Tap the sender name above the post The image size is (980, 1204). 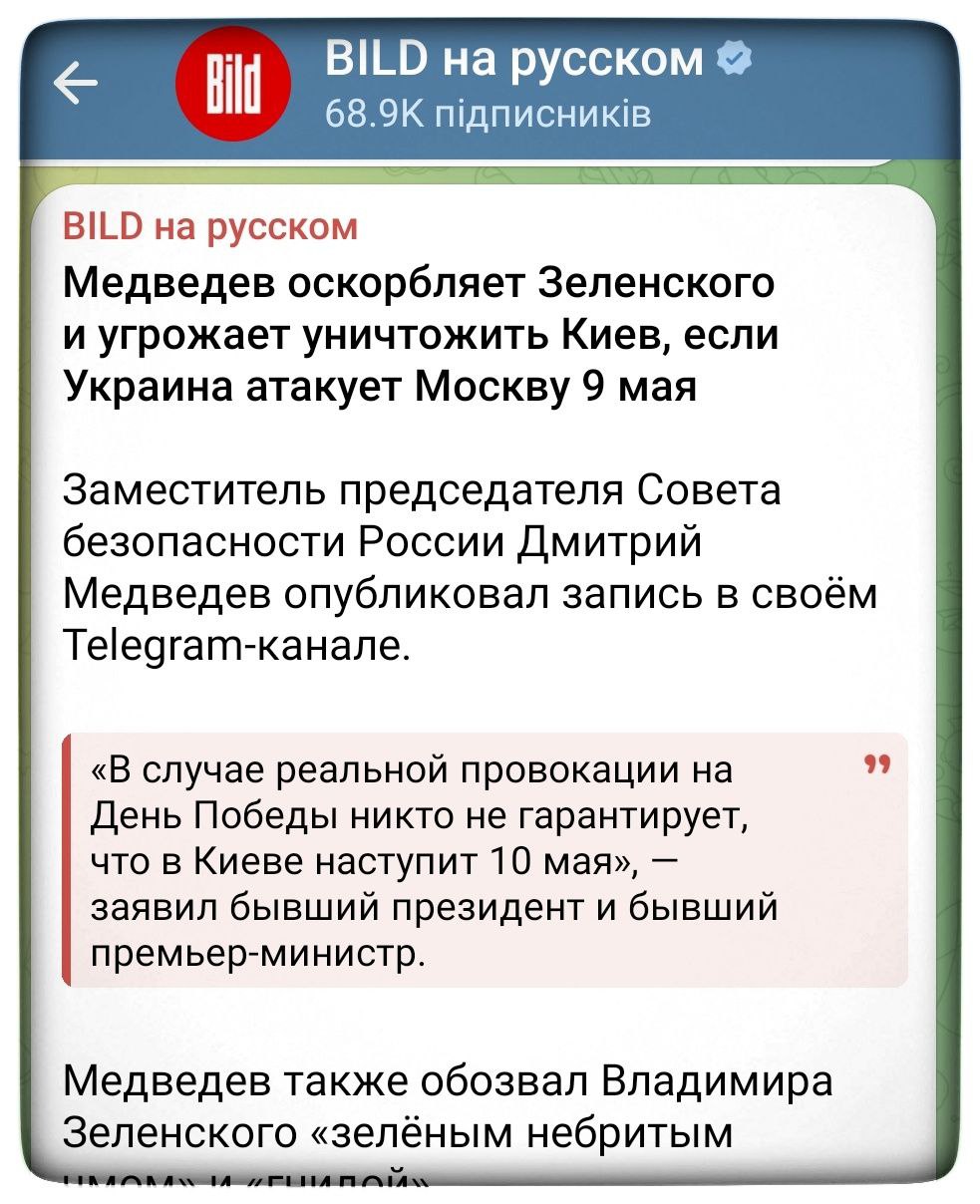209,226
